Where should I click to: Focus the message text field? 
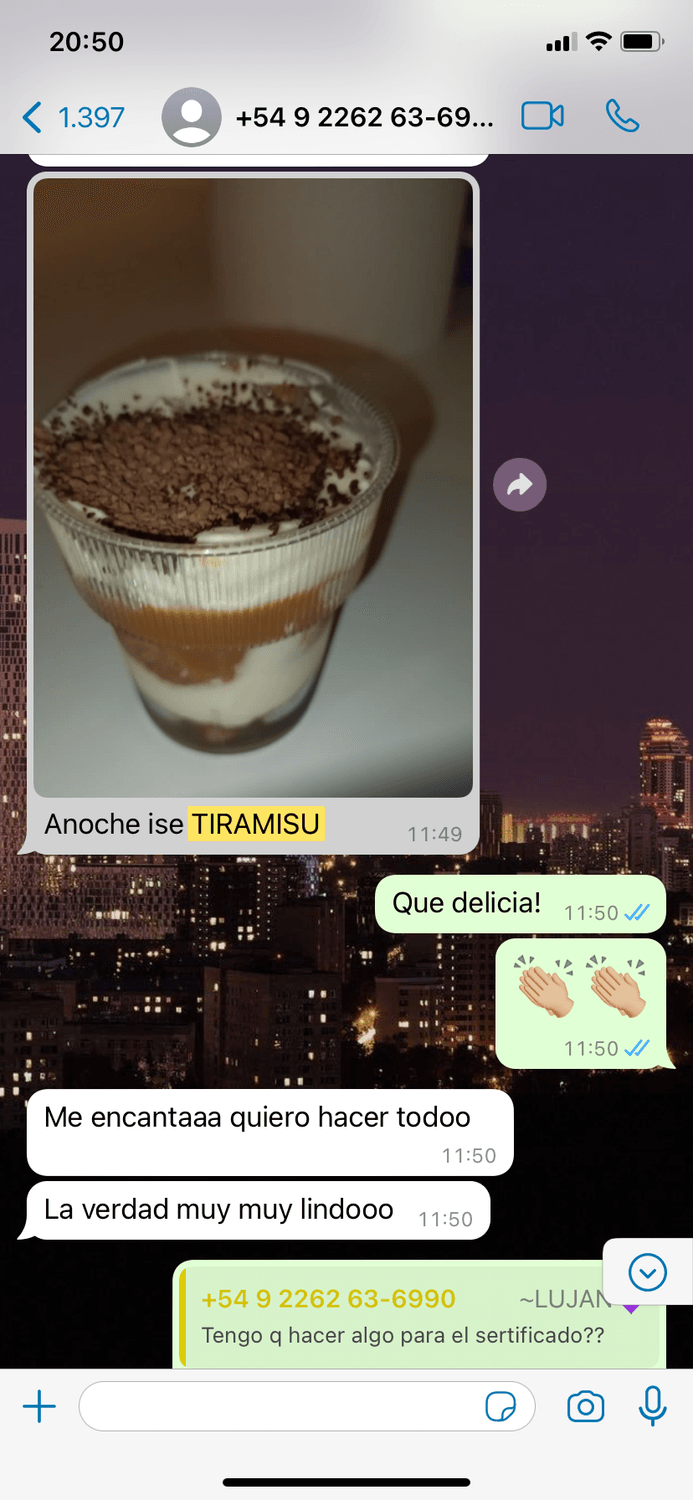(x=280, y=1407)
